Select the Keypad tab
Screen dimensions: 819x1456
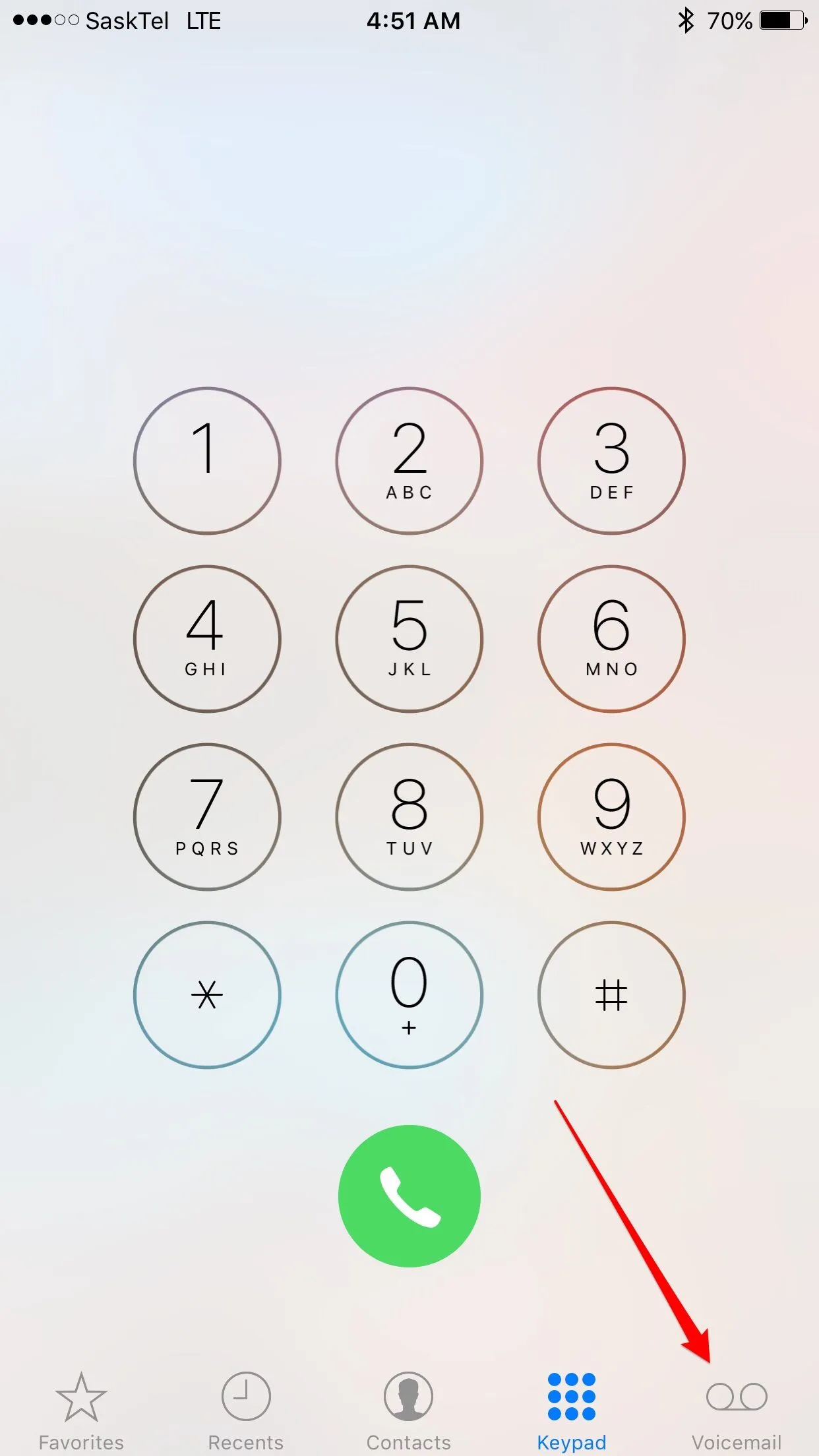[572, 1411]
